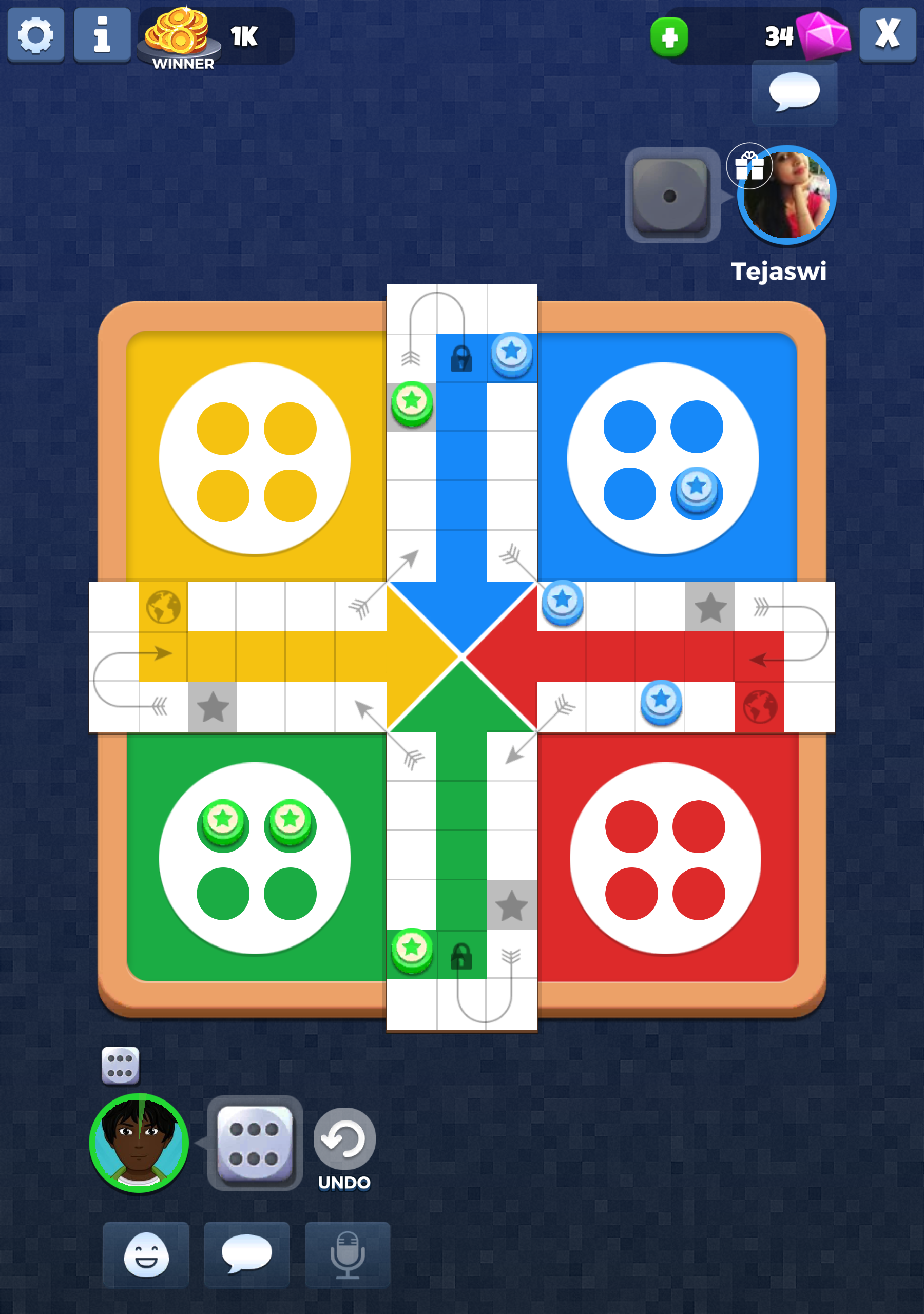Roll the white dice
The image size is (924, 1314).
coord(254,1143)
